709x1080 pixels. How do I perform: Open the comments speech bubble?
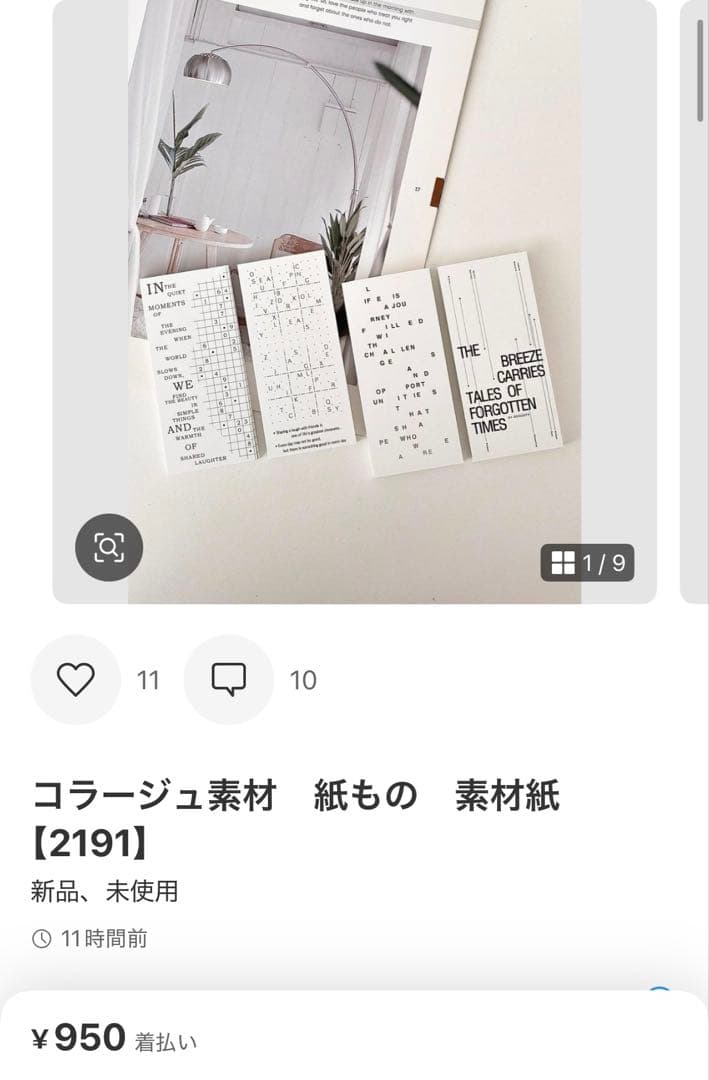pos(228,680)
